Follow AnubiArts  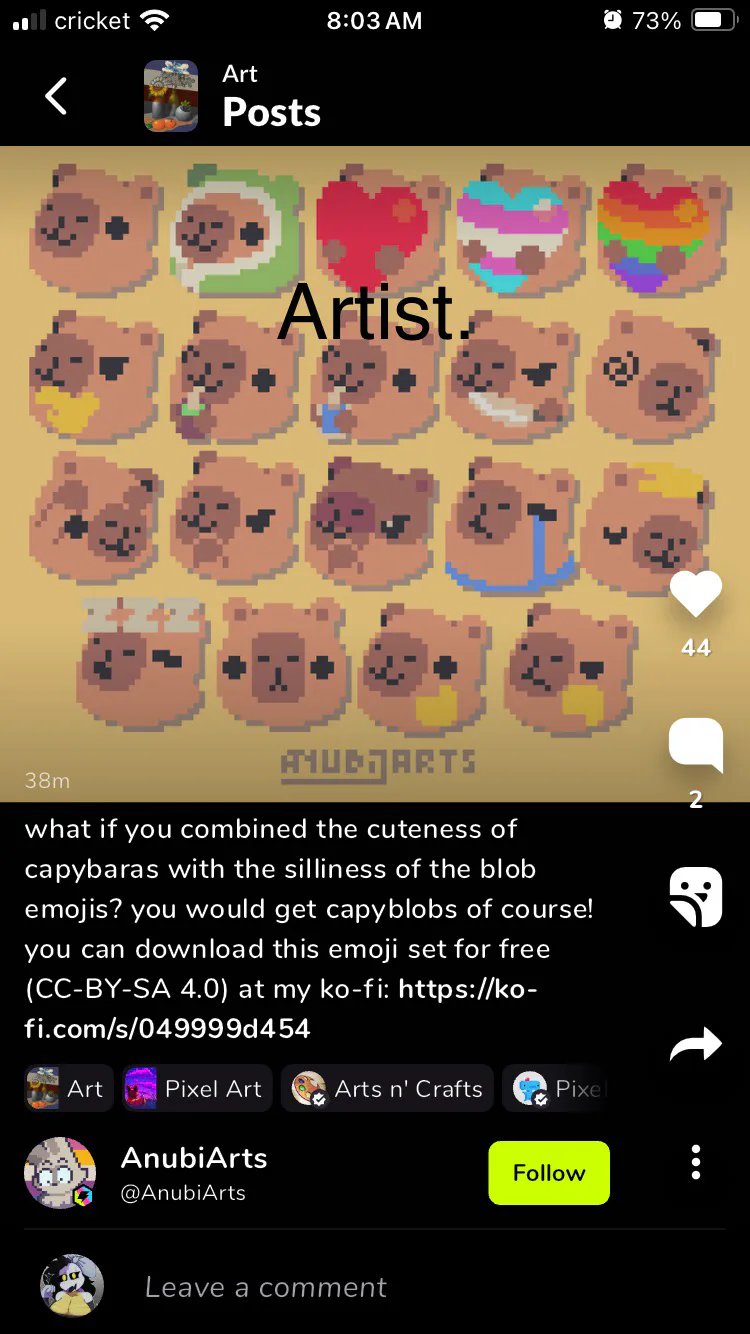tap(549, 1173)
